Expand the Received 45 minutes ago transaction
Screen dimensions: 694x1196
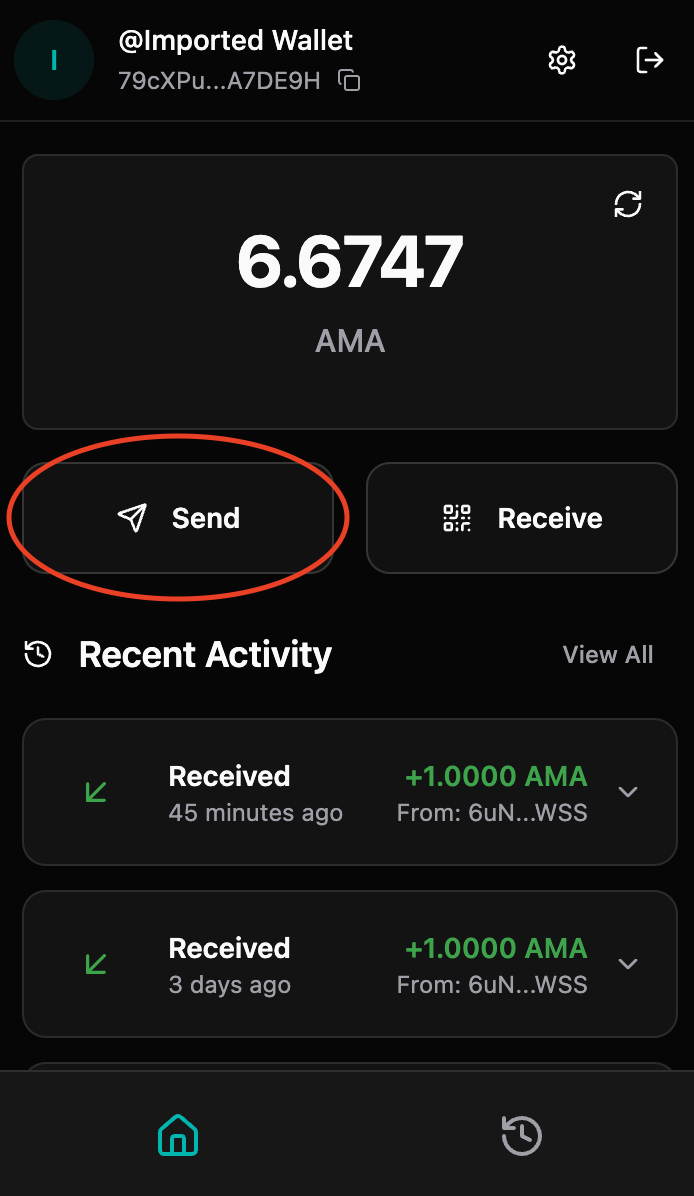click(x=628, y=792)
